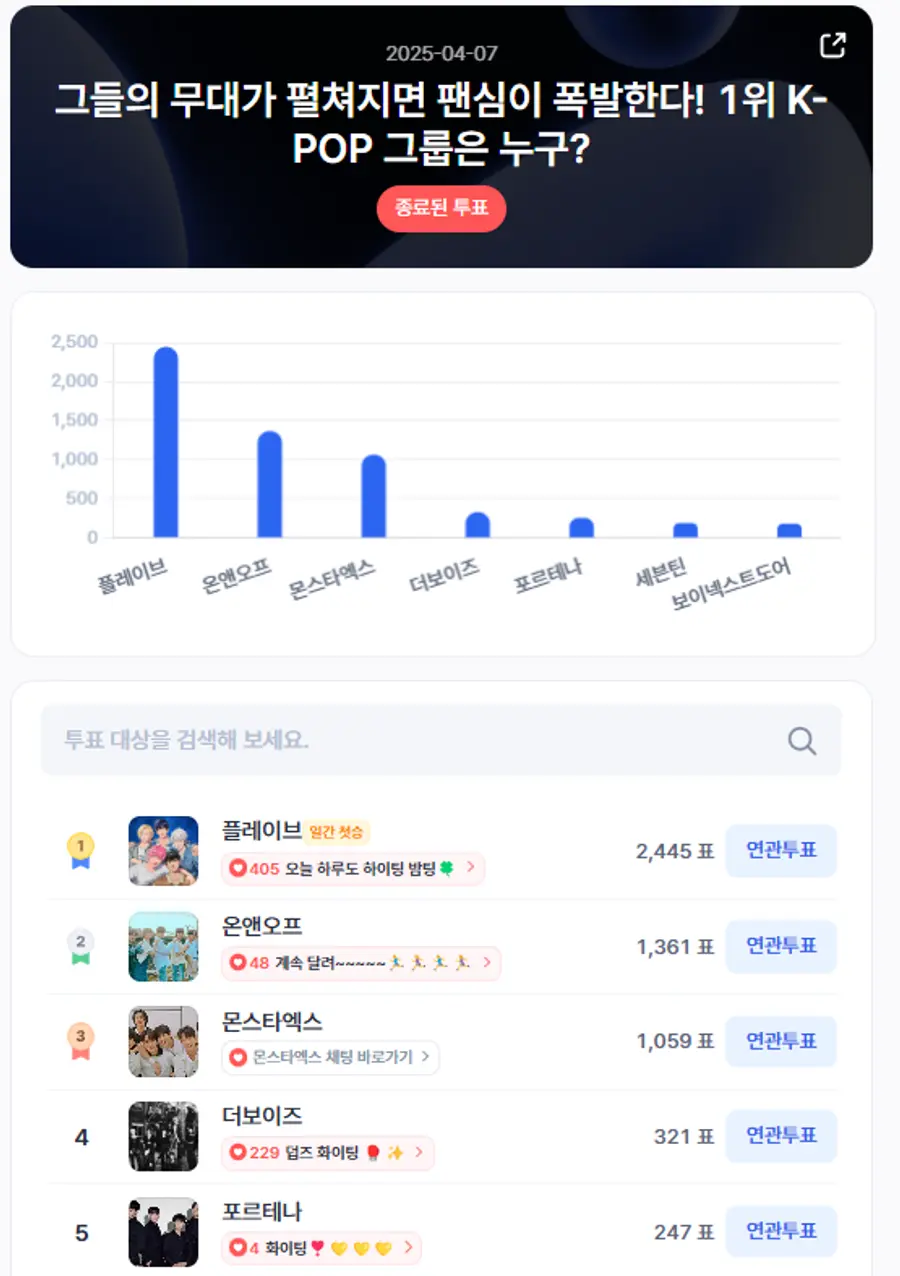The width and height of the screenshot is (900, 1276).
Task: Open 더보이즈 chat '덥즈 화이팅'
Action: point(327,1153)
